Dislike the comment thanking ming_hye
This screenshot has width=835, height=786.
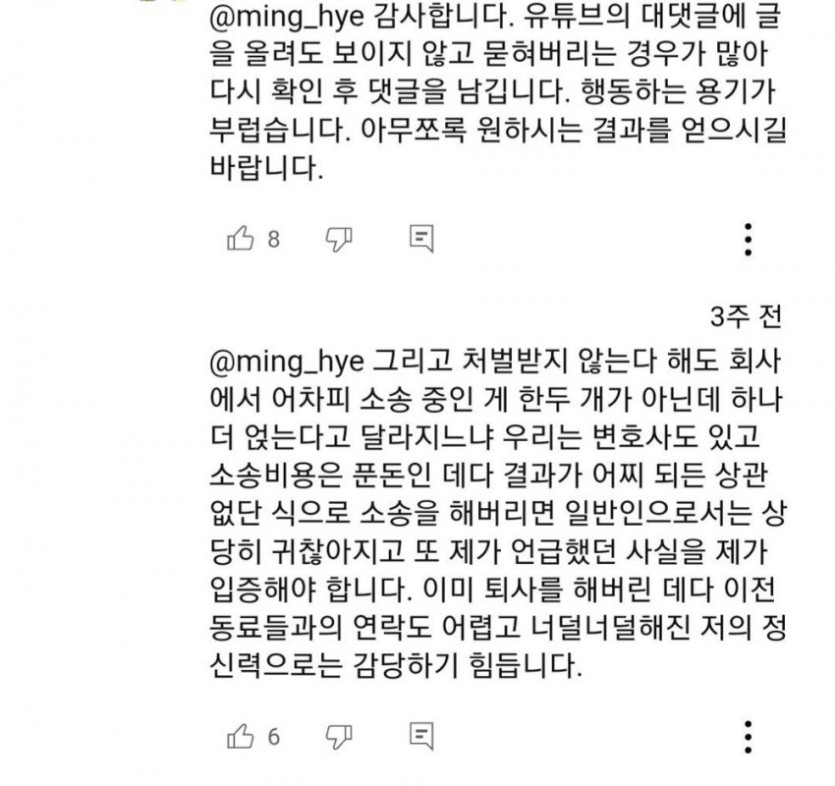point(339,239)
